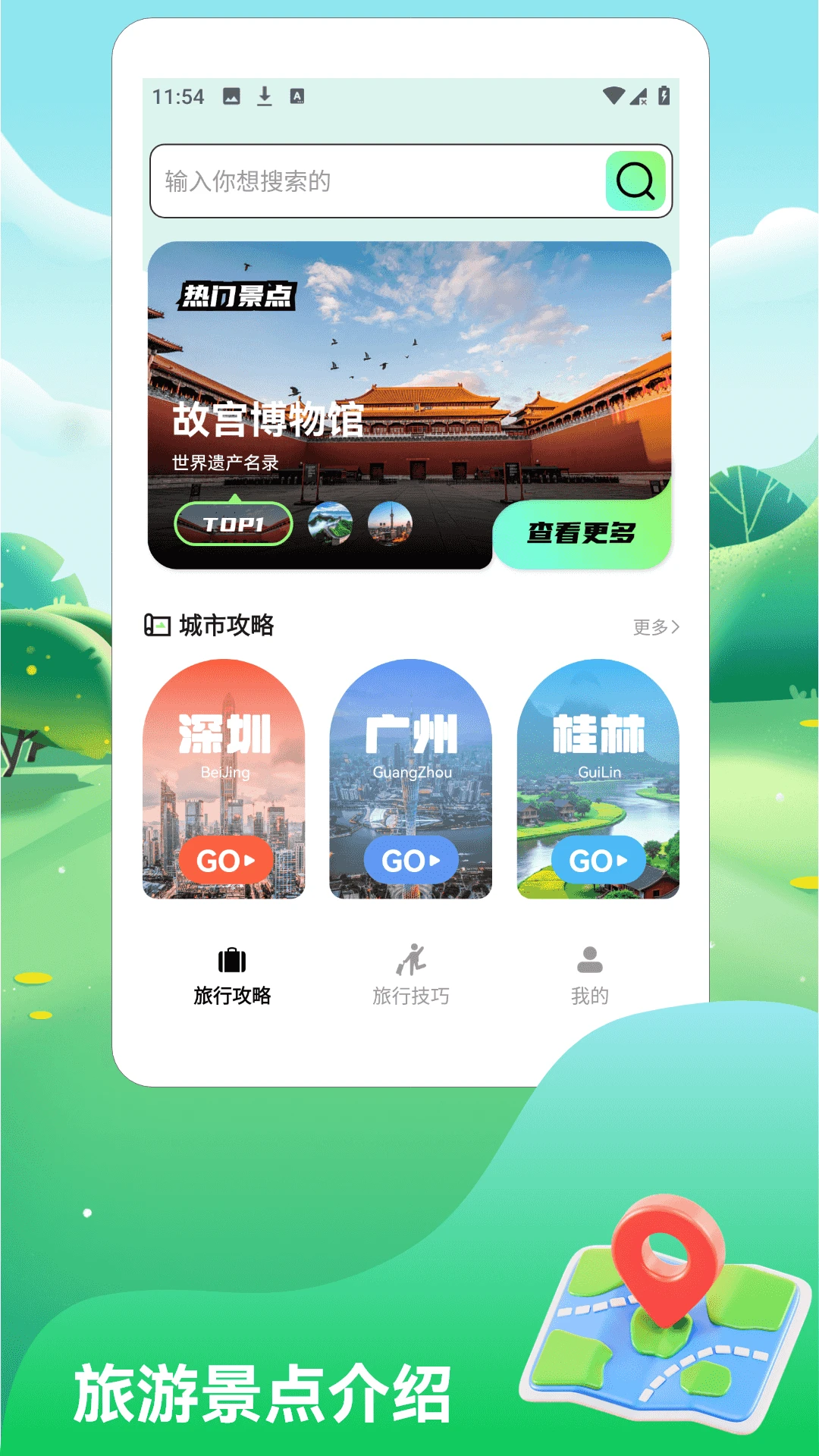Switch to the 我的 tab
This screenshot has width=819, height=1456.
[591, 977]
